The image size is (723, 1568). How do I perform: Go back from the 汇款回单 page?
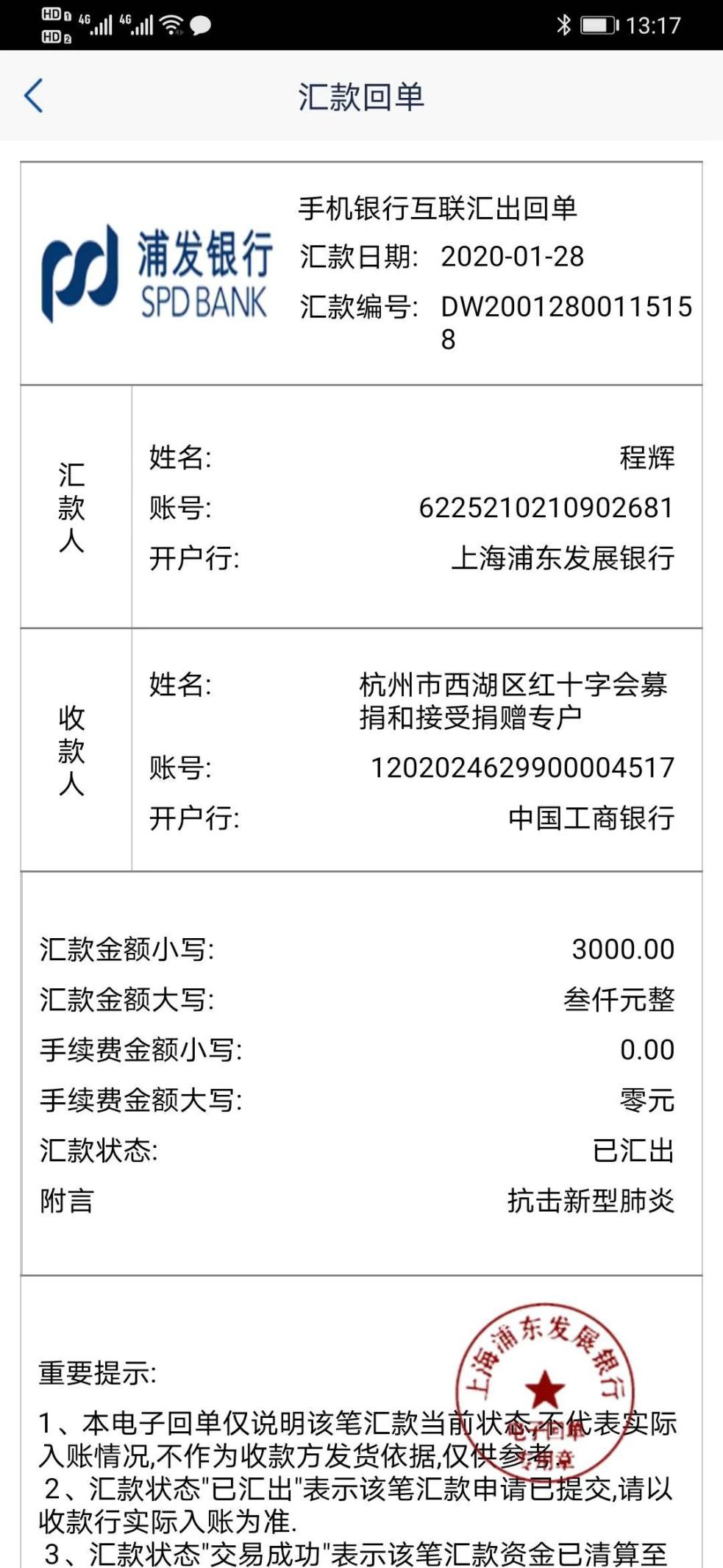point(34,96)
